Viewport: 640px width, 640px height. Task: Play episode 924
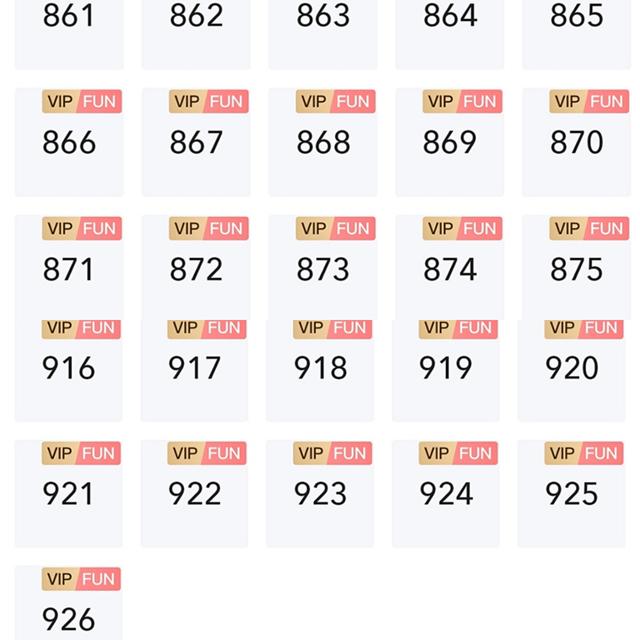[x=446, y=494]
